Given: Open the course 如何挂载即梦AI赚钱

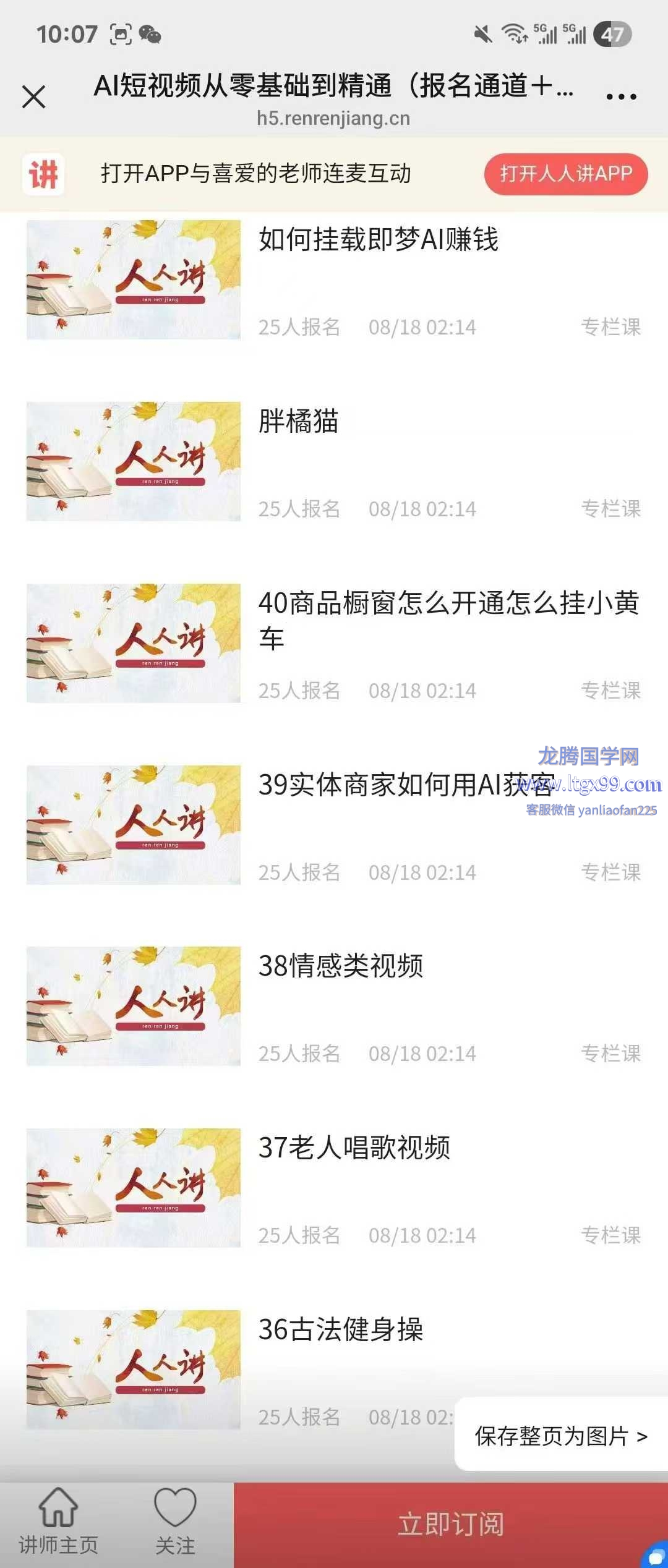Looking at the screenshot, I should coord(378,240).
